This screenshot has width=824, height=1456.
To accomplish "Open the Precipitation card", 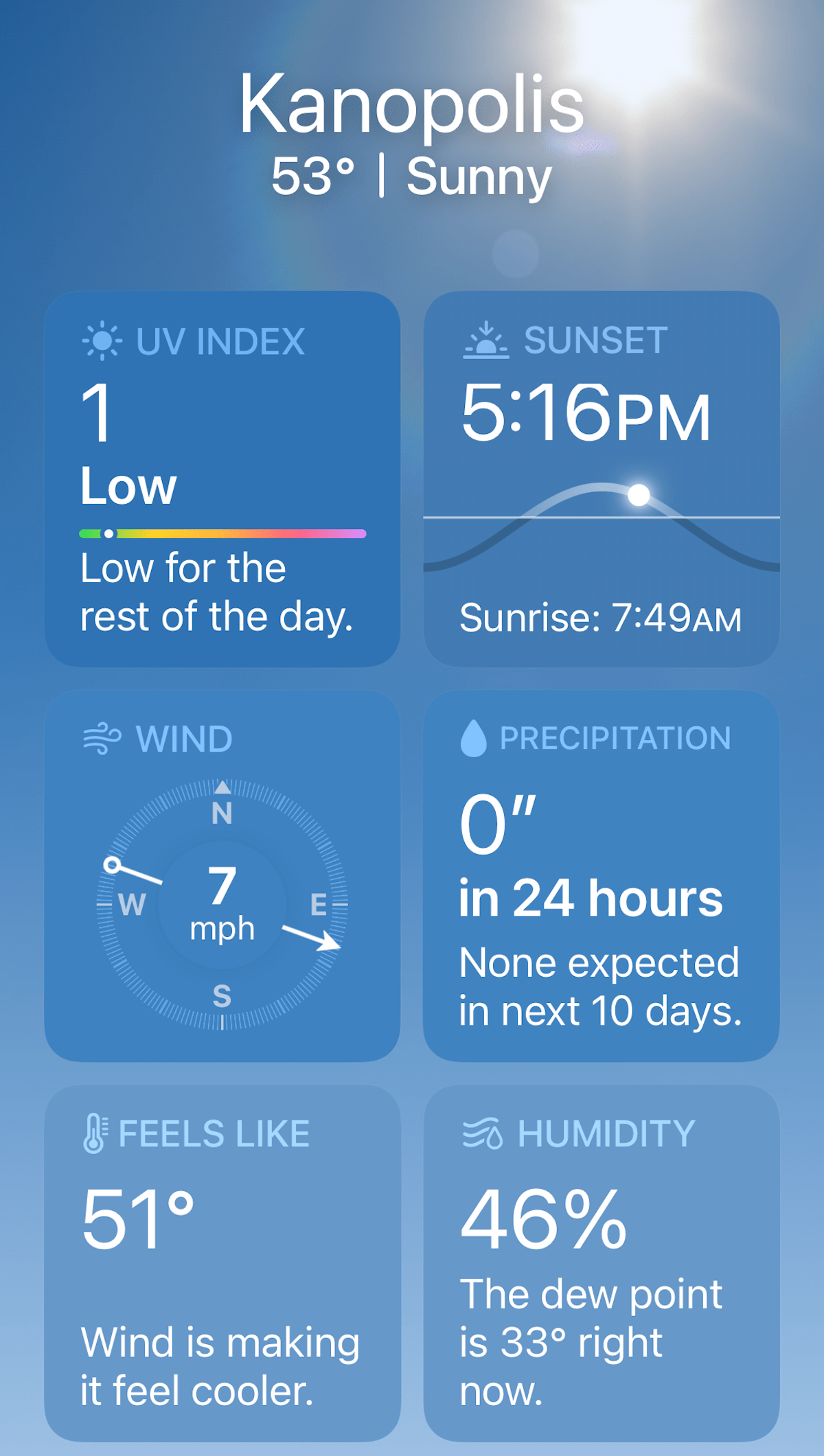I will click(602, 876).
